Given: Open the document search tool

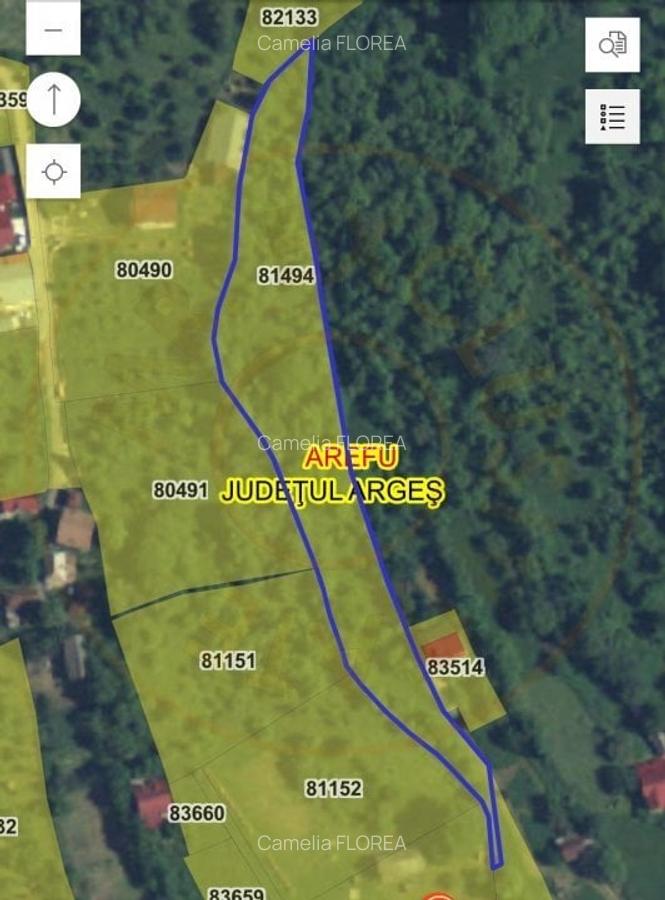Looking at the screenshot, I should coord(612,45).
